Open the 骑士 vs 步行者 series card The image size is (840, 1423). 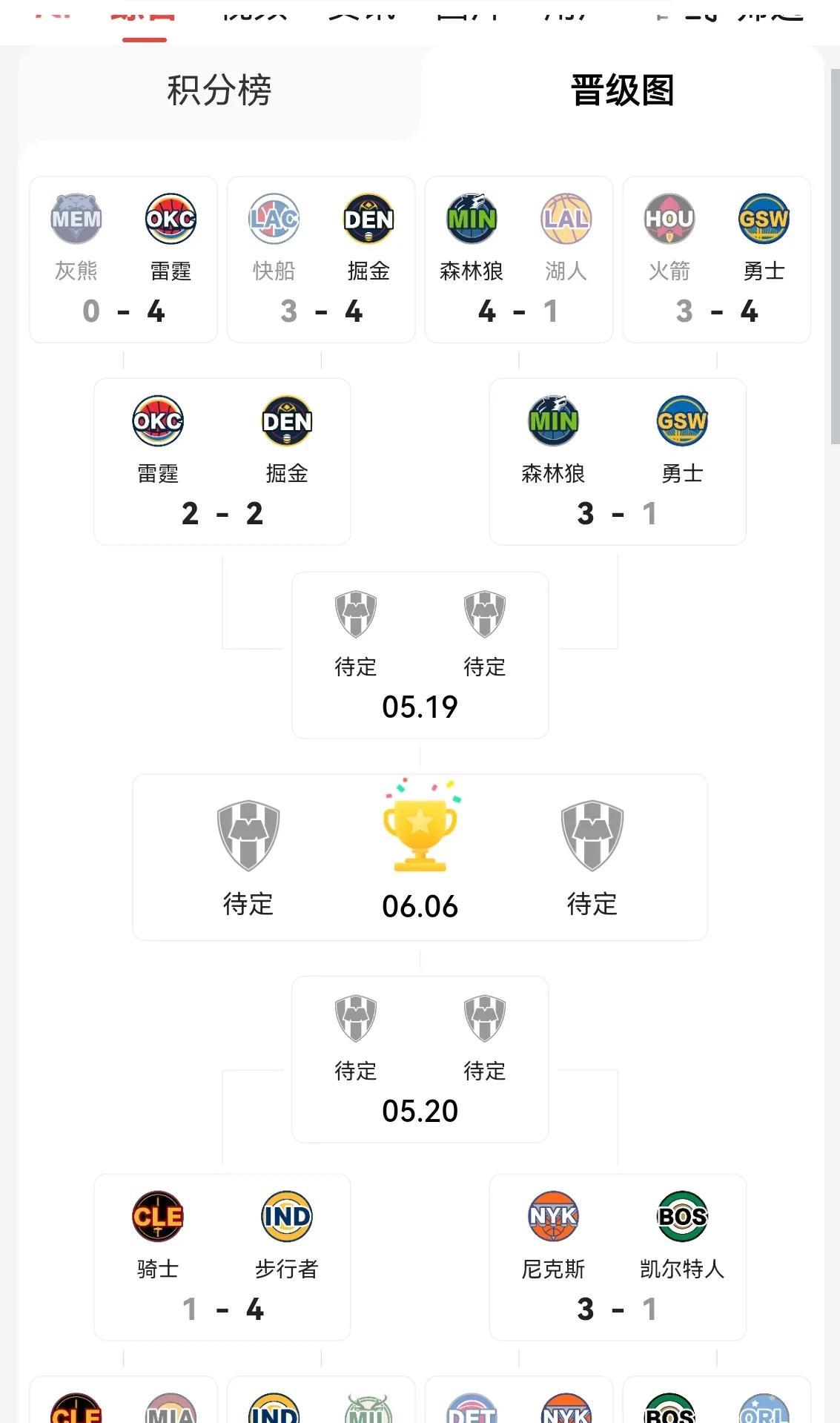(222, 1257)
